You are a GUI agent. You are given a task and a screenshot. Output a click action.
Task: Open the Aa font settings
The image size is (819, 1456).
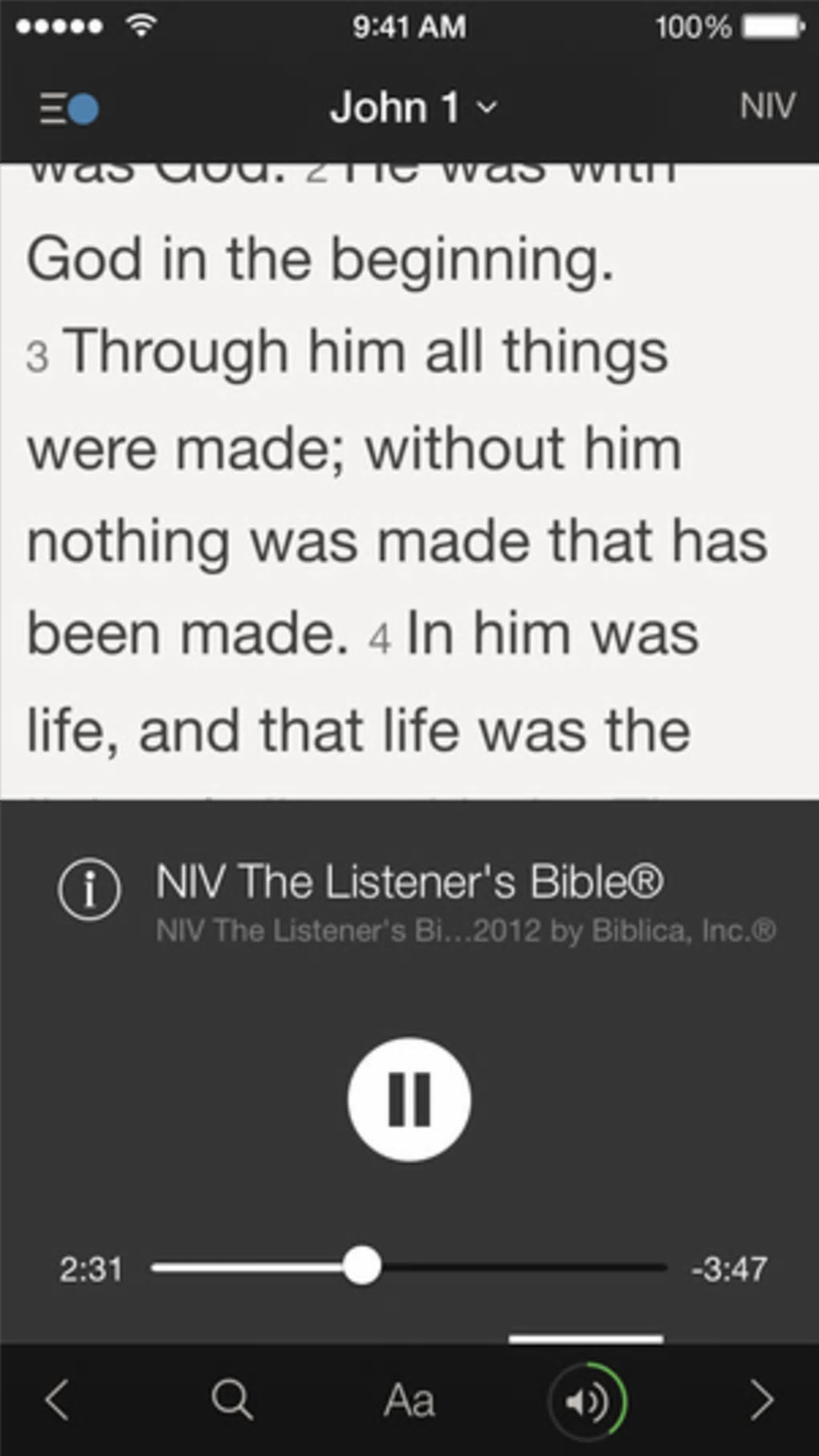pos(409,1401)
